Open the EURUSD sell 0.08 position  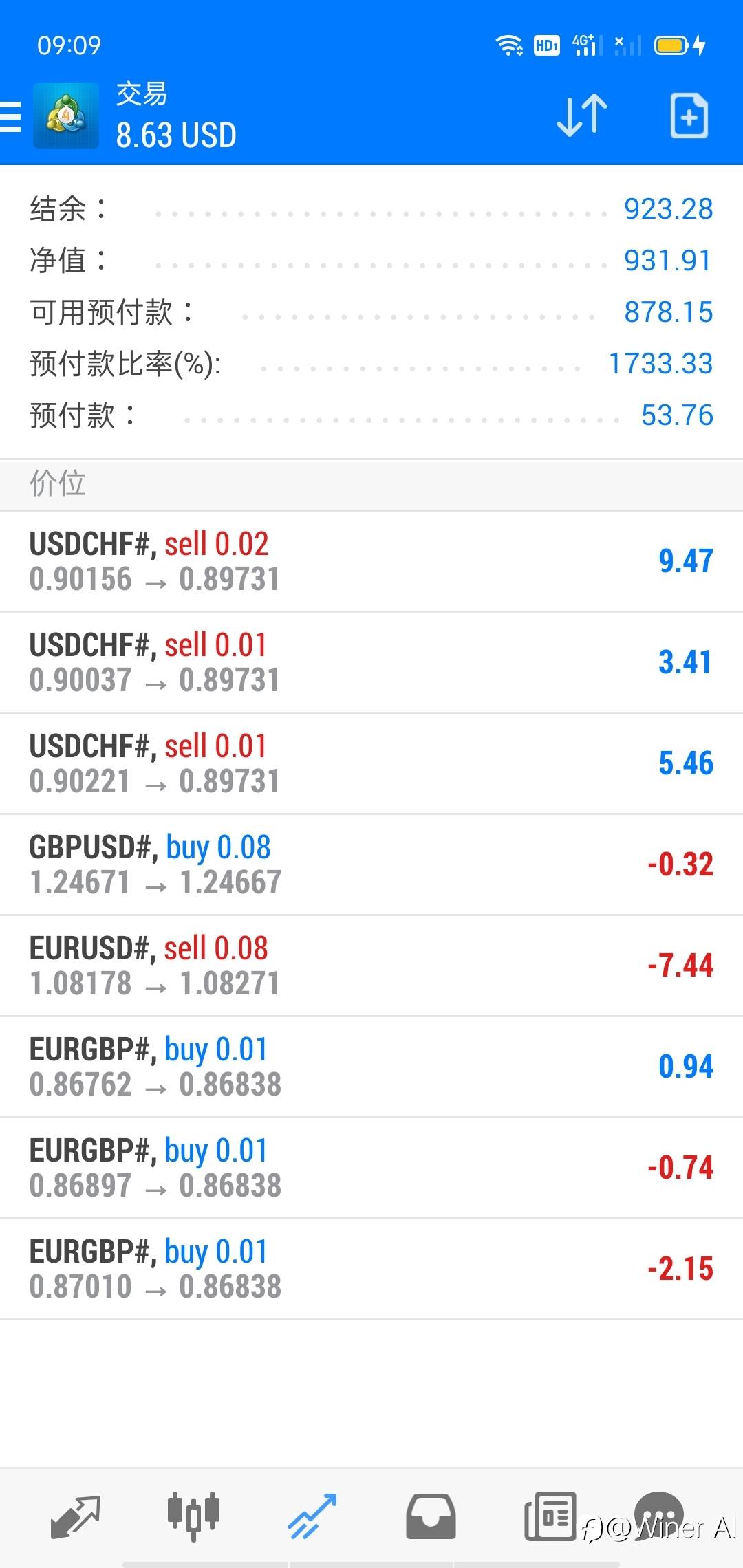[x=371, y=966]
